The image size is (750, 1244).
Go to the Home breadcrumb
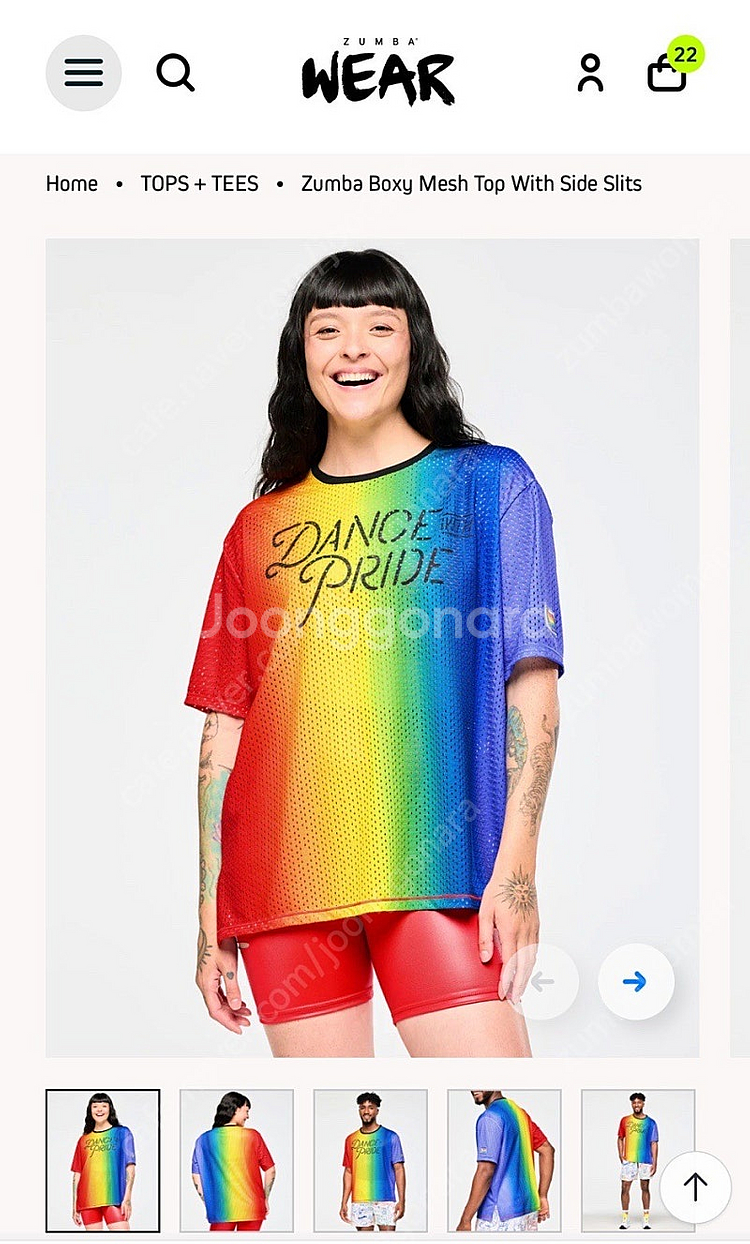tap(72, 184)
